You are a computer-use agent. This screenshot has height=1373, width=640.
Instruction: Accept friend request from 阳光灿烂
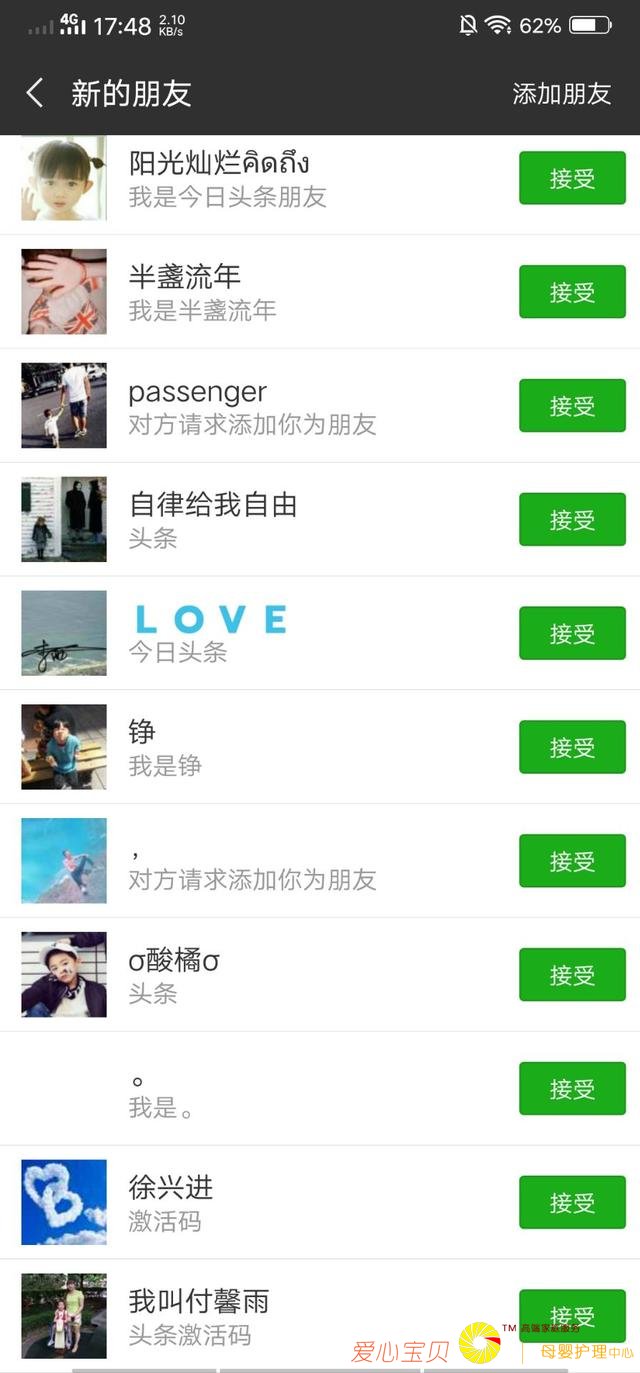pyautogui.click(x=572, y=179)
